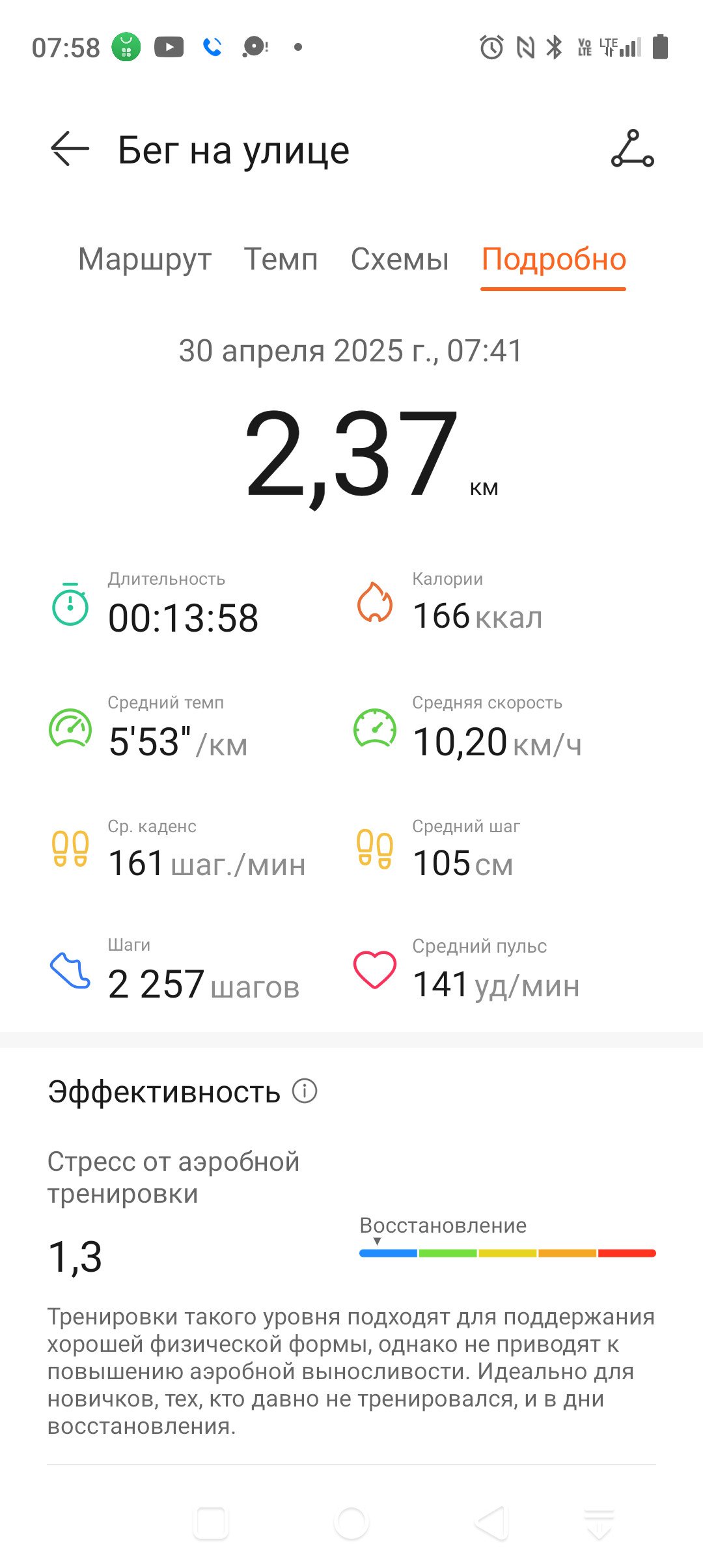Open the route share icon
Image resolution: width=703 pixels, height=1568 pixels.
click(x=632, y=149)
